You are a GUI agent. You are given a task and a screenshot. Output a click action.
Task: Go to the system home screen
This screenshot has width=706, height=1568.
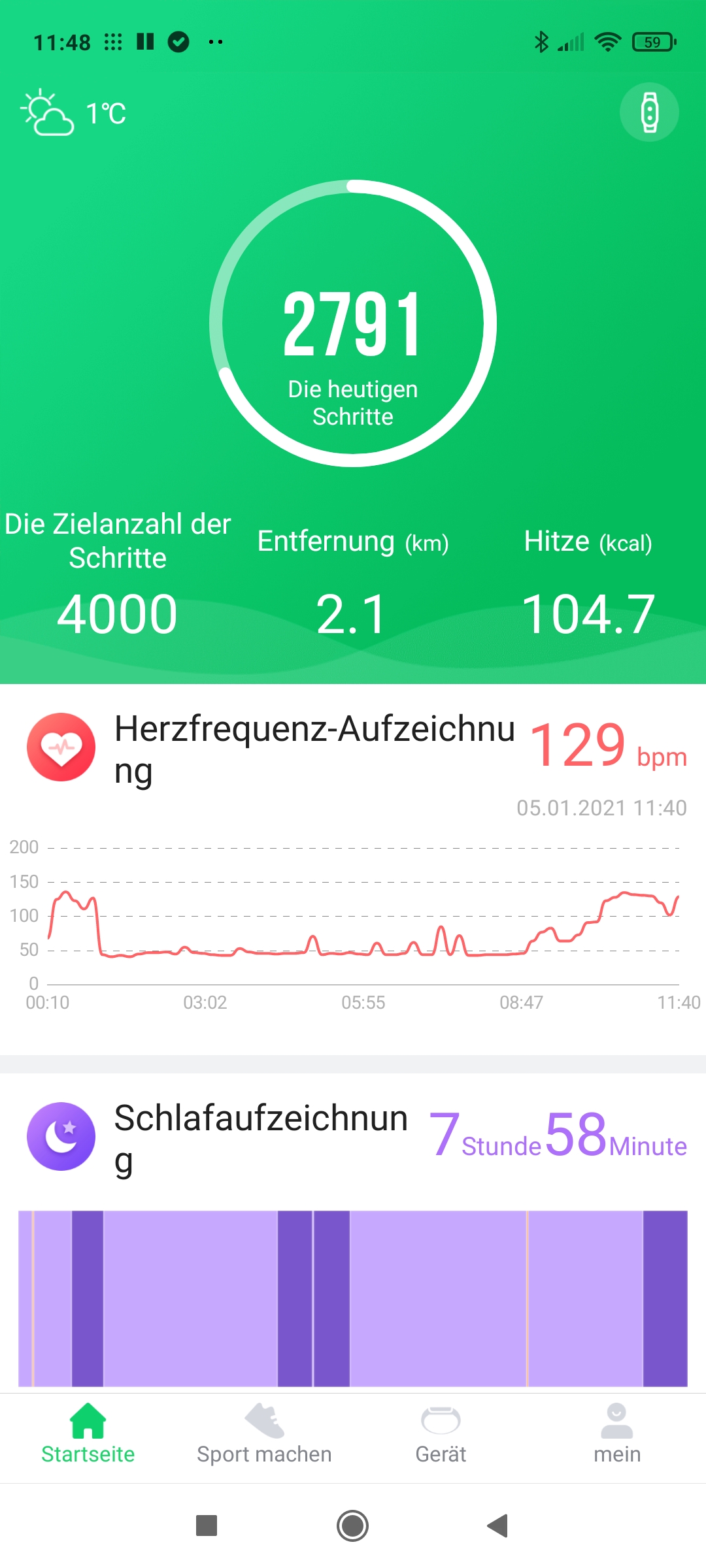[x=353, y=1526]
